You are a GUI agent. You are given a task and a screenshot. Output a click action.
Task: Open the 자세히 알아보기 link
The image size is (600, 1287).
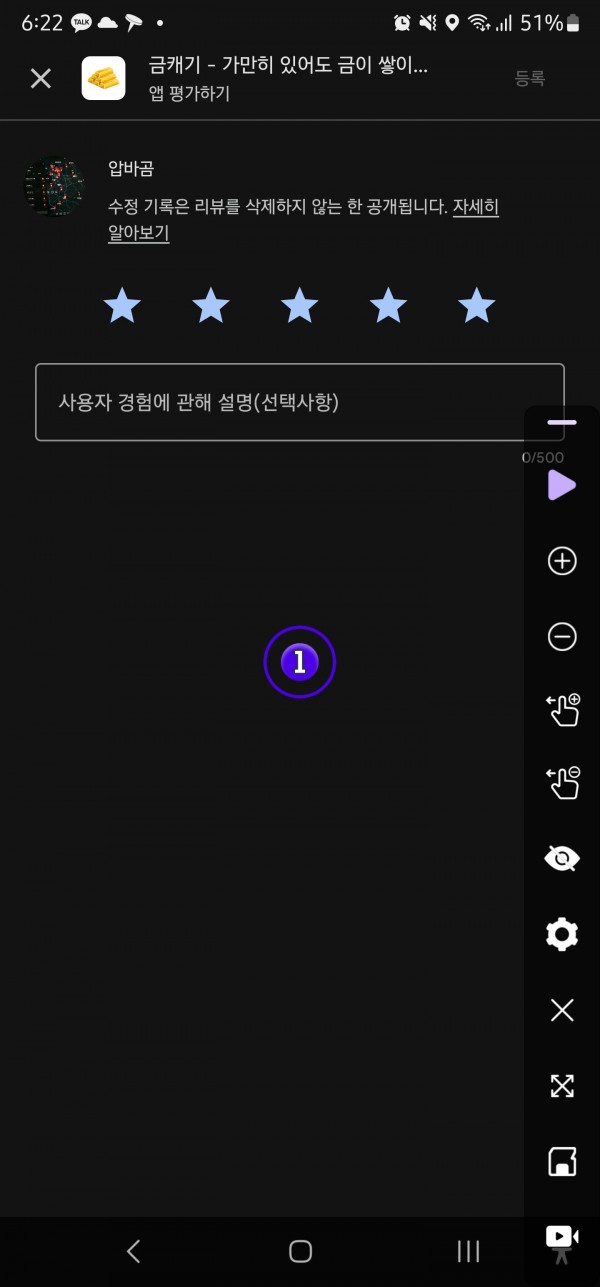click(x=304, y=220)
